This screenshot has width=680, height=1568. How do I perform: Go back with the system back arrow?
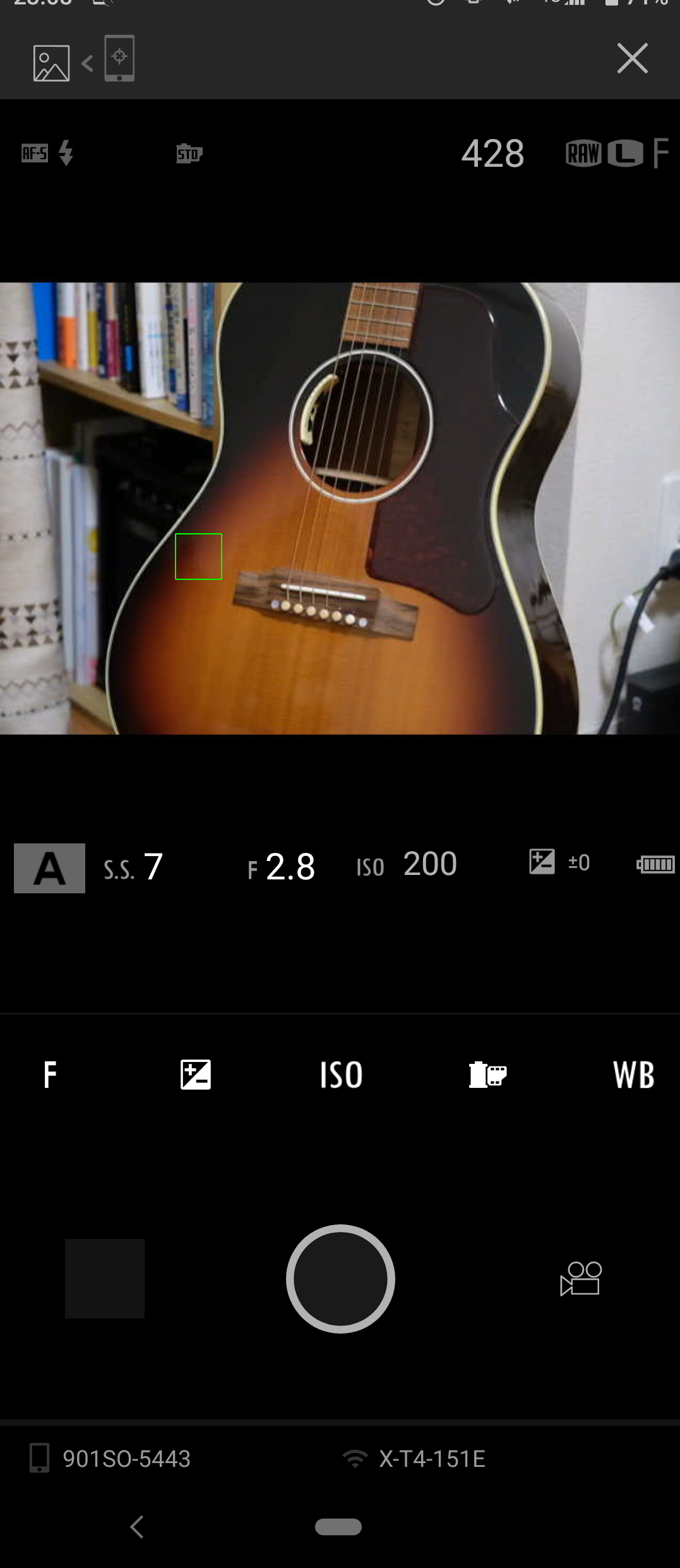(137, 1527)
